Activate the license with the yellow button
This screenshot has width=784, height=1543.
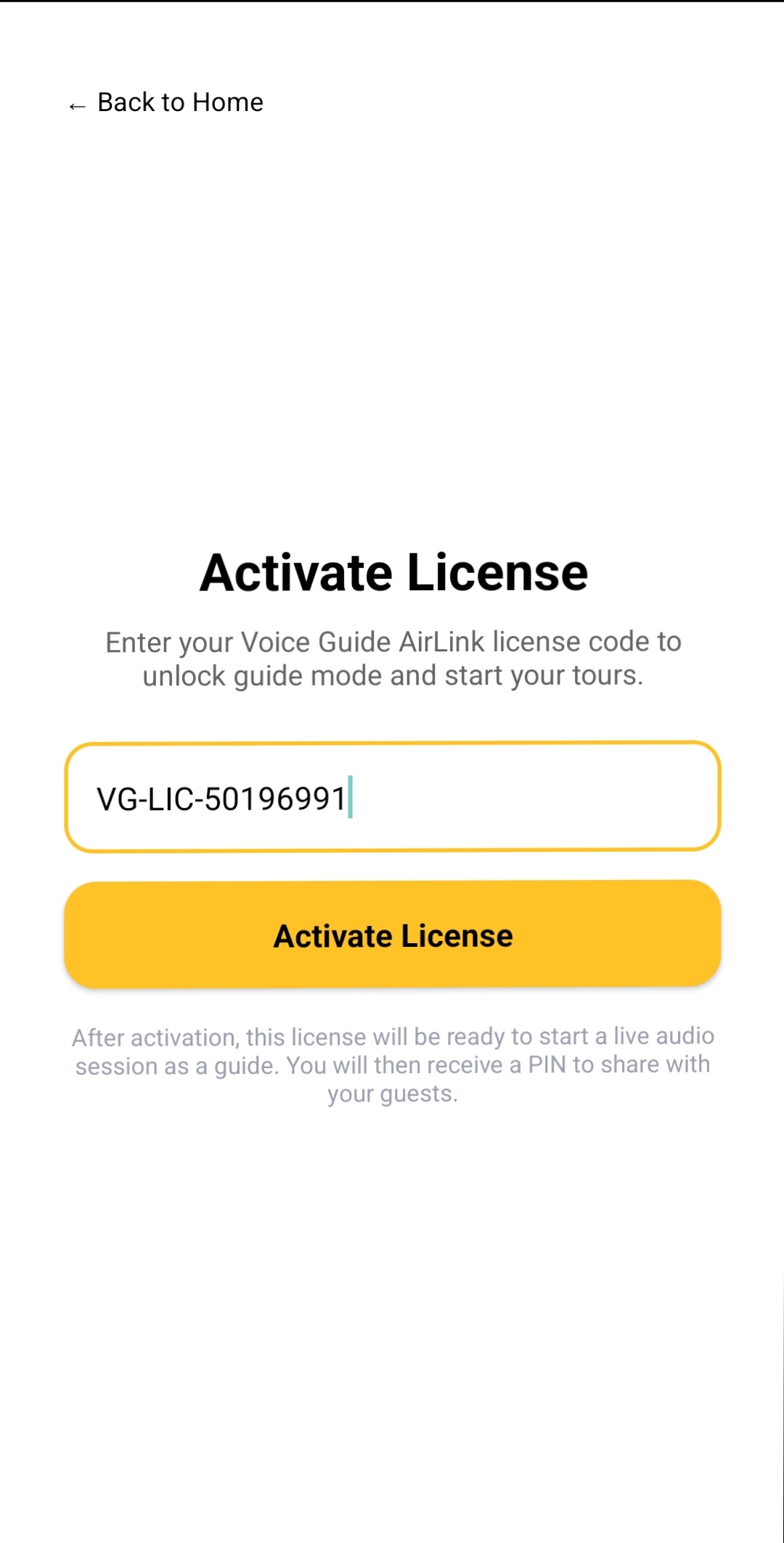(x=392, y=935)
